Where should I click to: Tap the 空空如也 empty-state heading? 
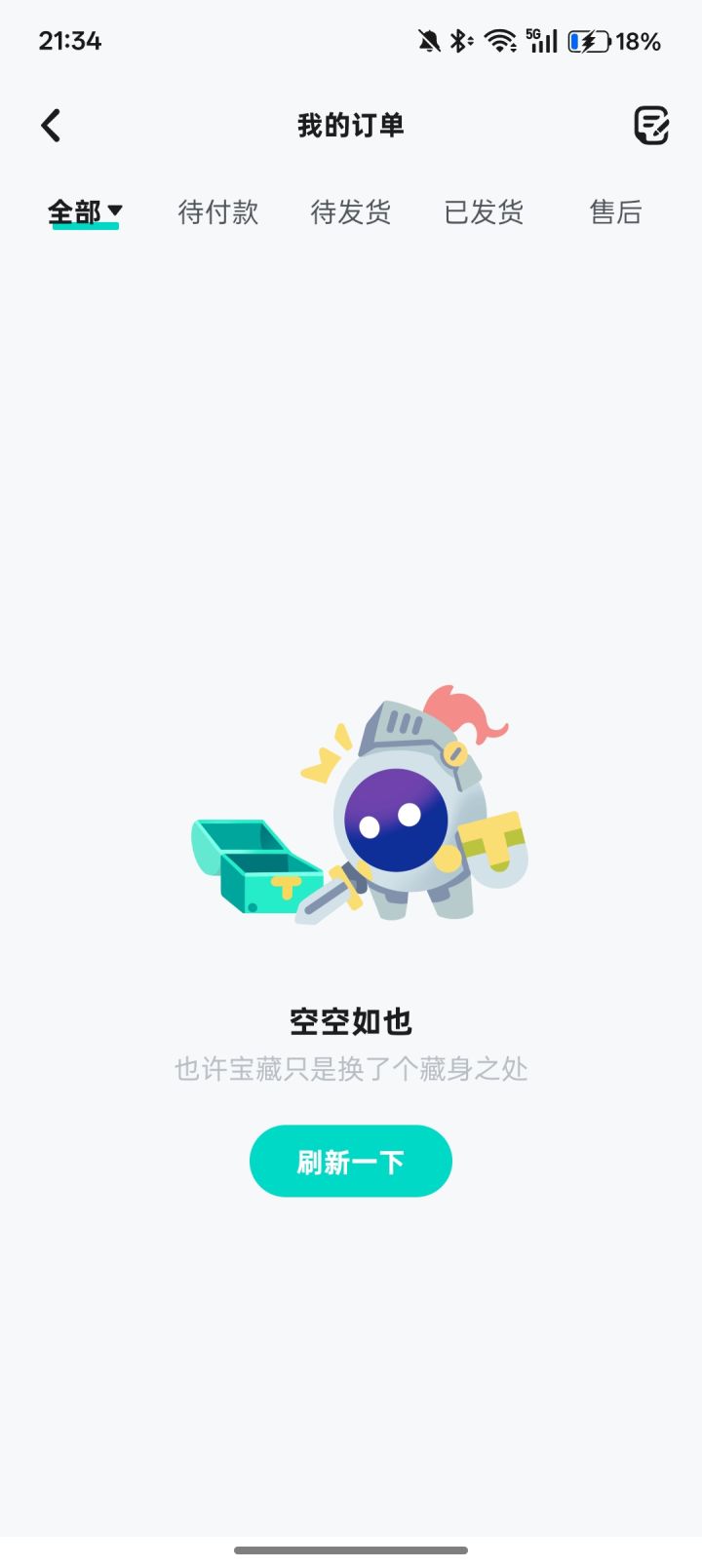coord(351,1022)
